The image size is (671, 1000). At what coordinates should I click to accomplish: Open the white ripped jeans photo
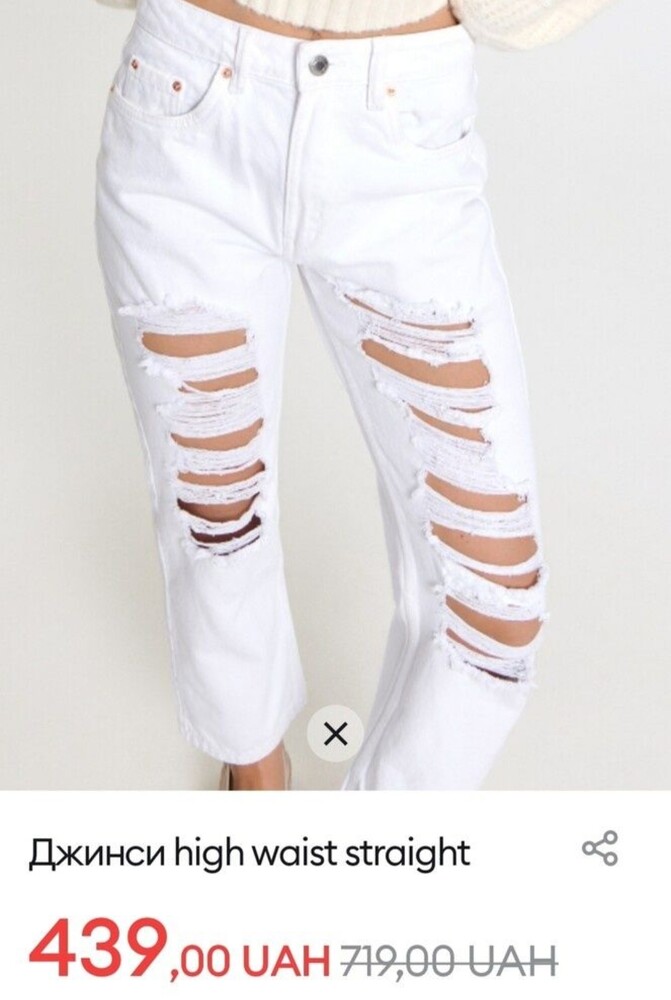coord(335,400)
